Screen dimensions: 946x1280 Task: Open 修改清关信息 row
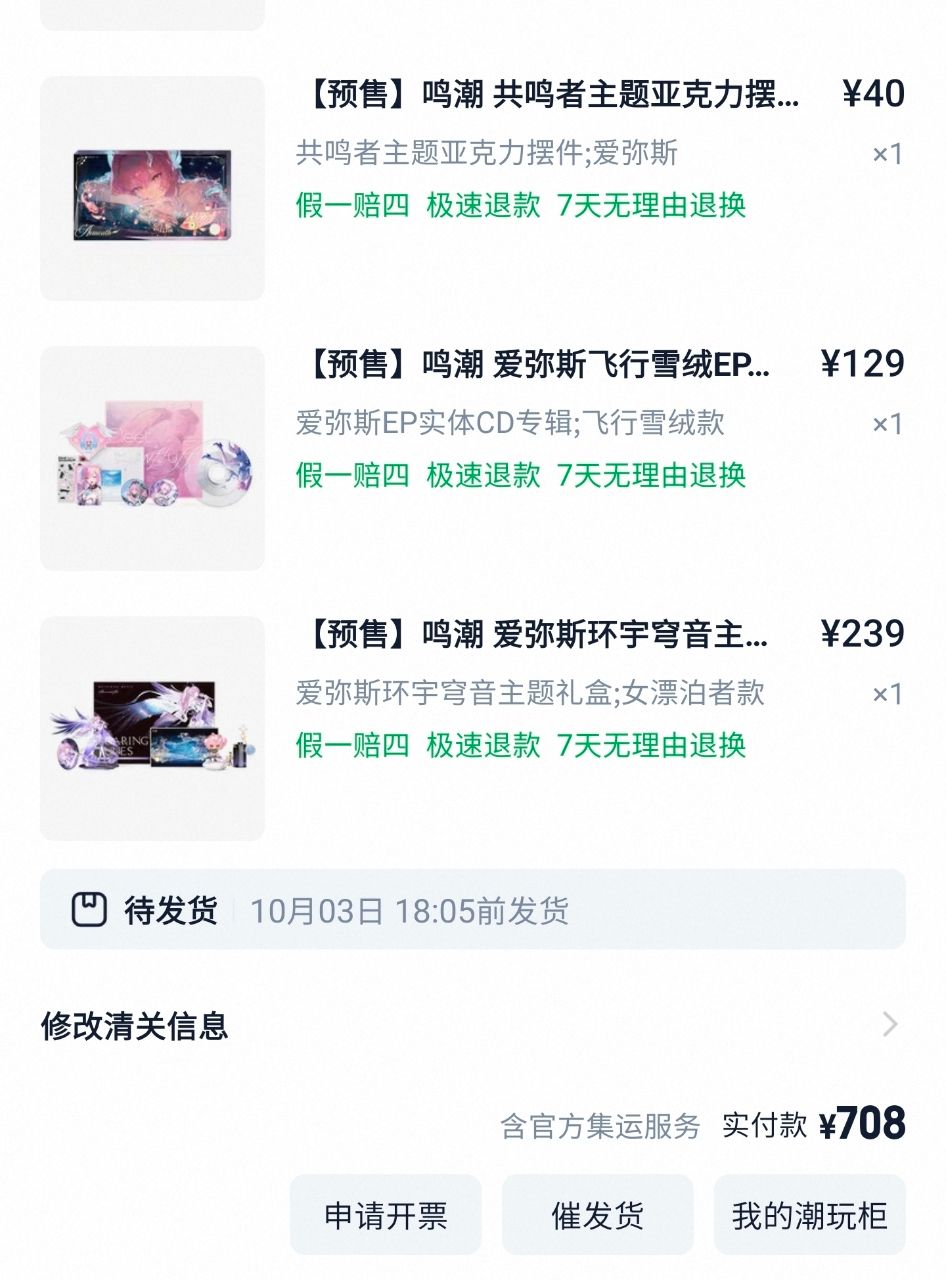tap(472, 1025)
